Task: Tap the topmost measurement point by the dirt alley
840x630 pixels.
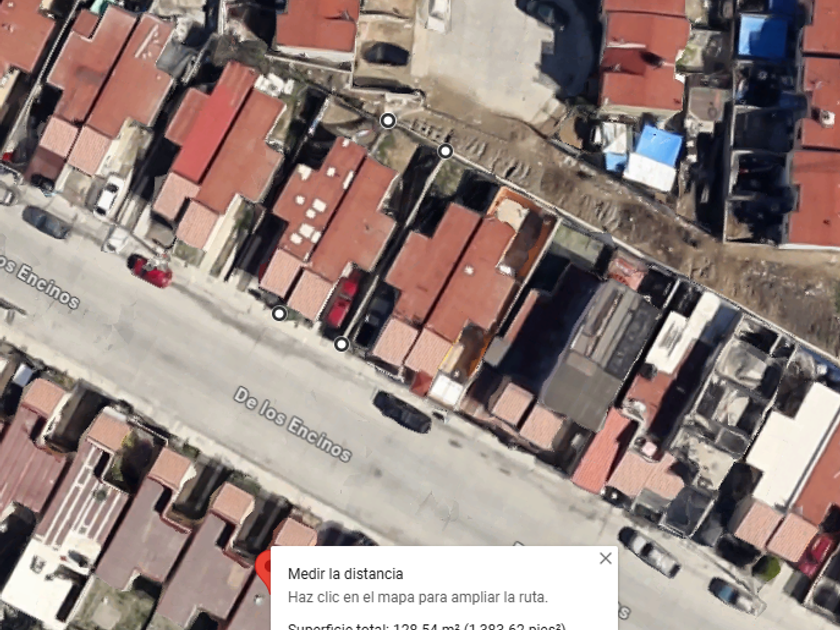Action: (x=388, y=121)
